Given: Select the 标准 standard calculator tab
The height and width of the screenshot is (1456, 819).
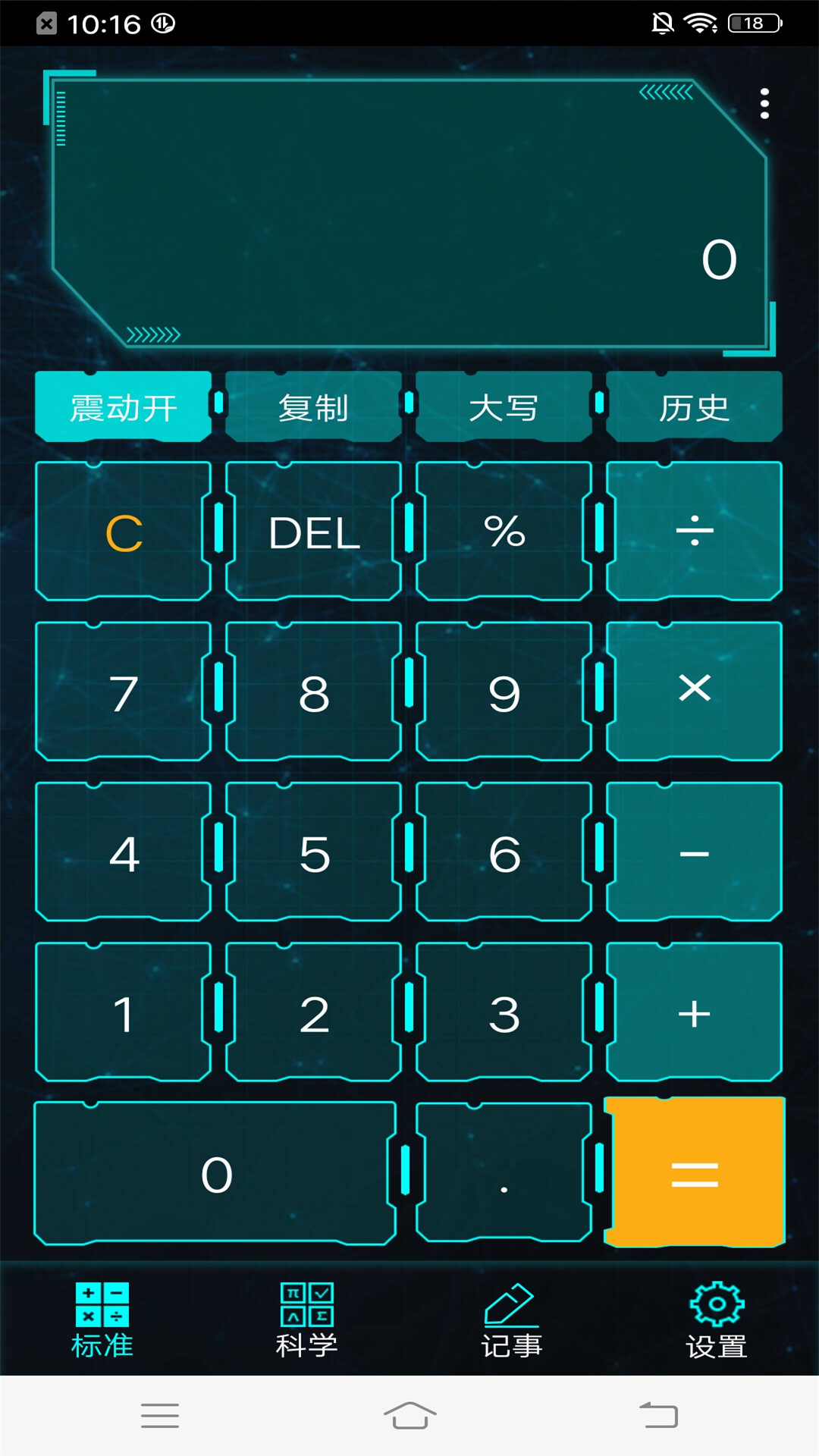Looking at the screenshot, I should click(x=102, y=1319).
